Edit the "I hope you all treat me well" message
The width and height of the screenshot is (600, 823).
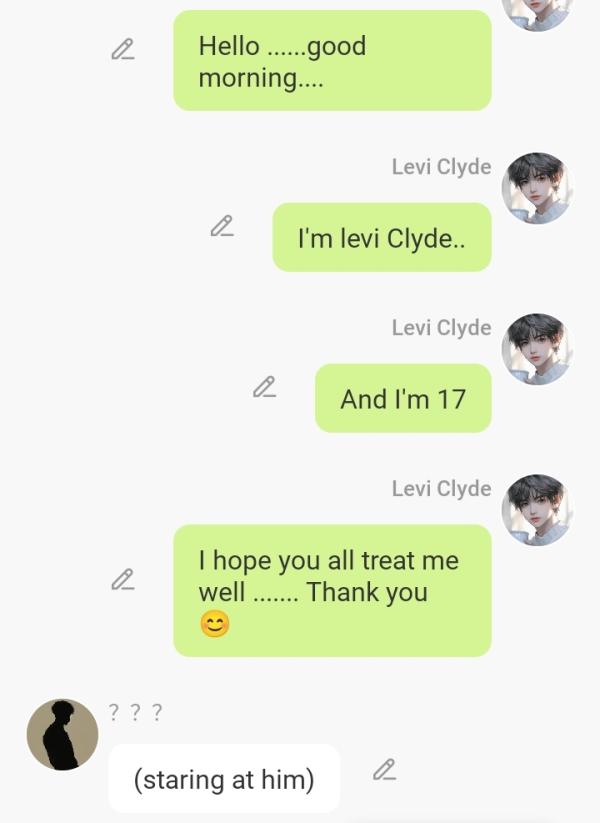point(123,580)
